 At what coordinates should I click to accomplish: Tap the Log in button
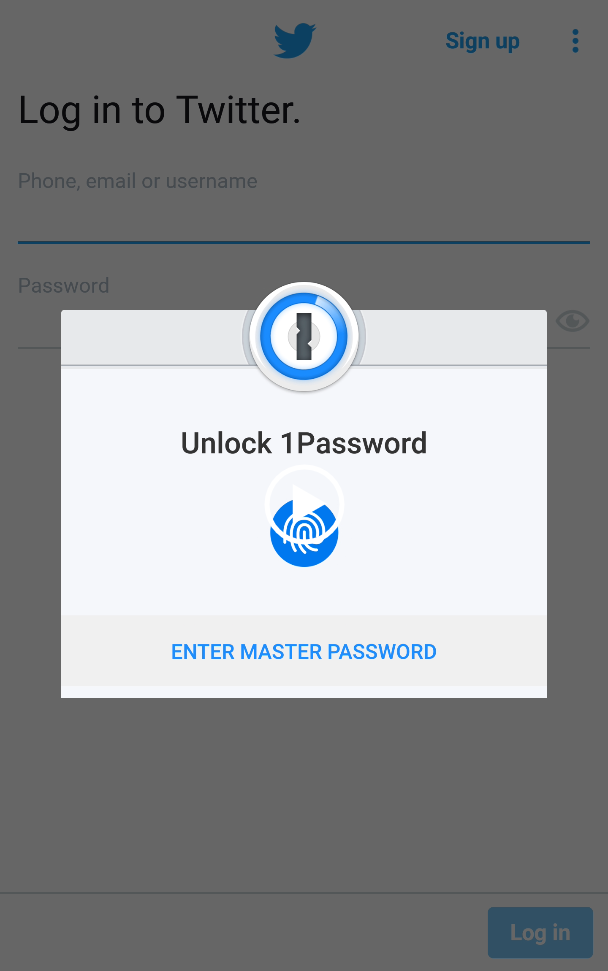click(x=540, y=932)
